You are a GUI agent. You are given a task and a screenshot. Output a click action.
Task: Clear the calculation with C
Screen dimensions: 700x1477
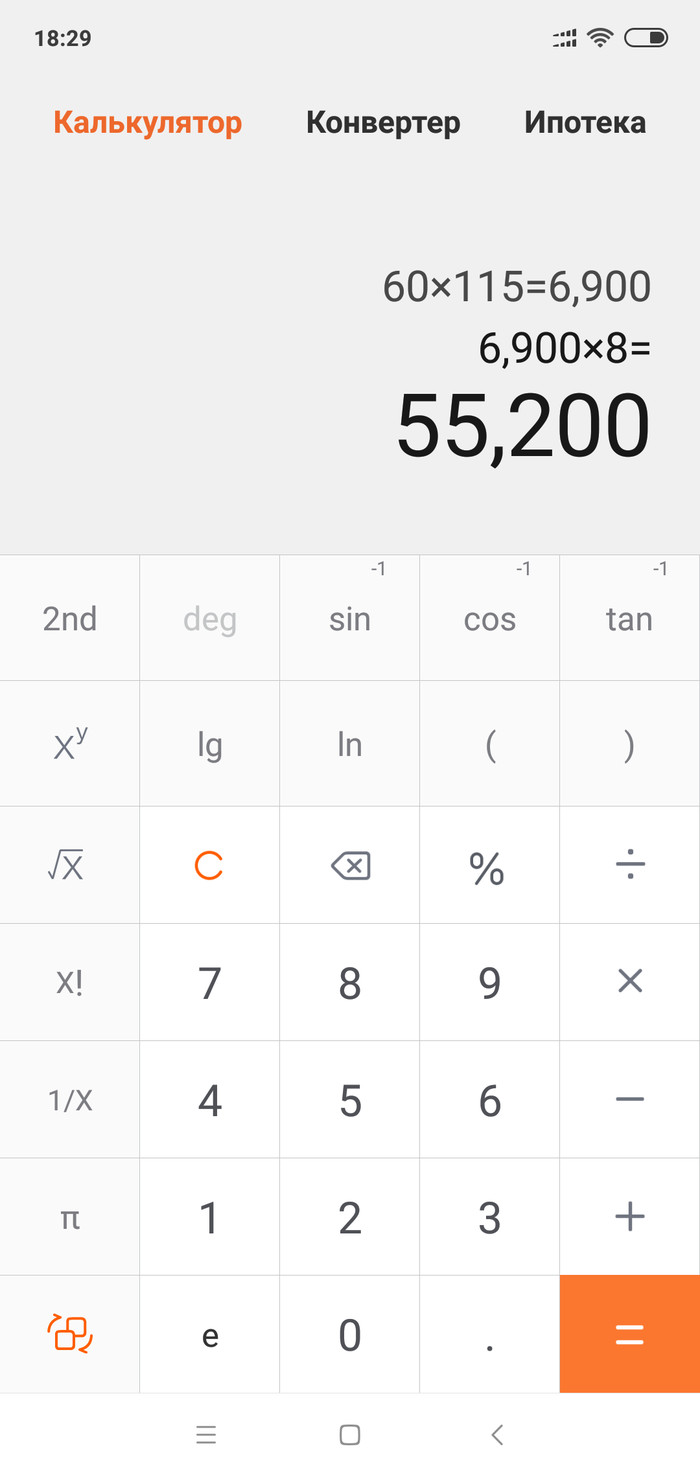point(209,866)
